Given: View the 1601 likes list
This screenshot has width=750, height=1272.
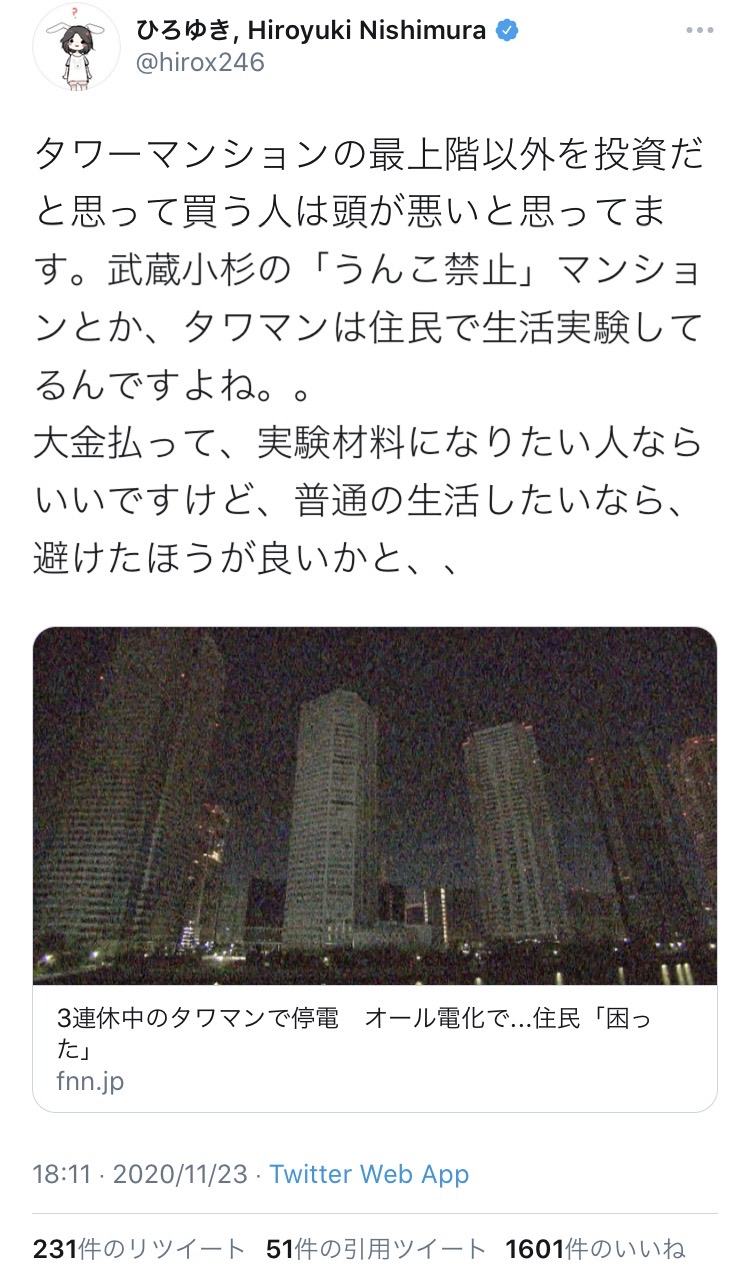Looking at the screenshot, I should coord(595,1249).
